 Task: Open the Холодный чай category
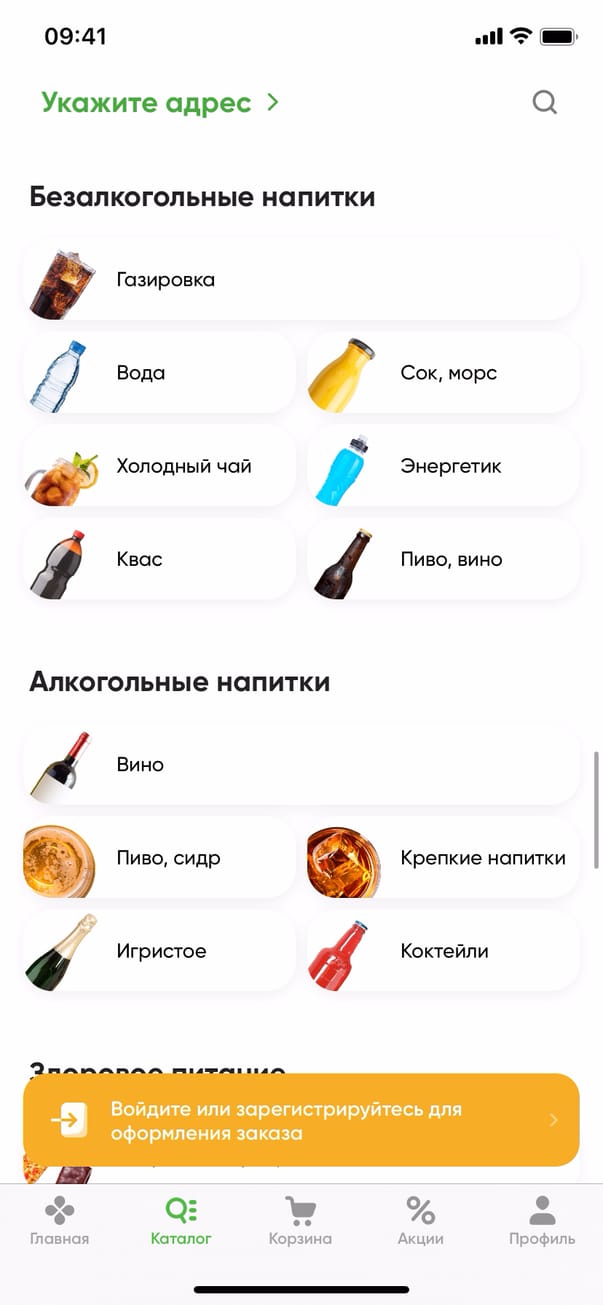(x=160, y=466)
